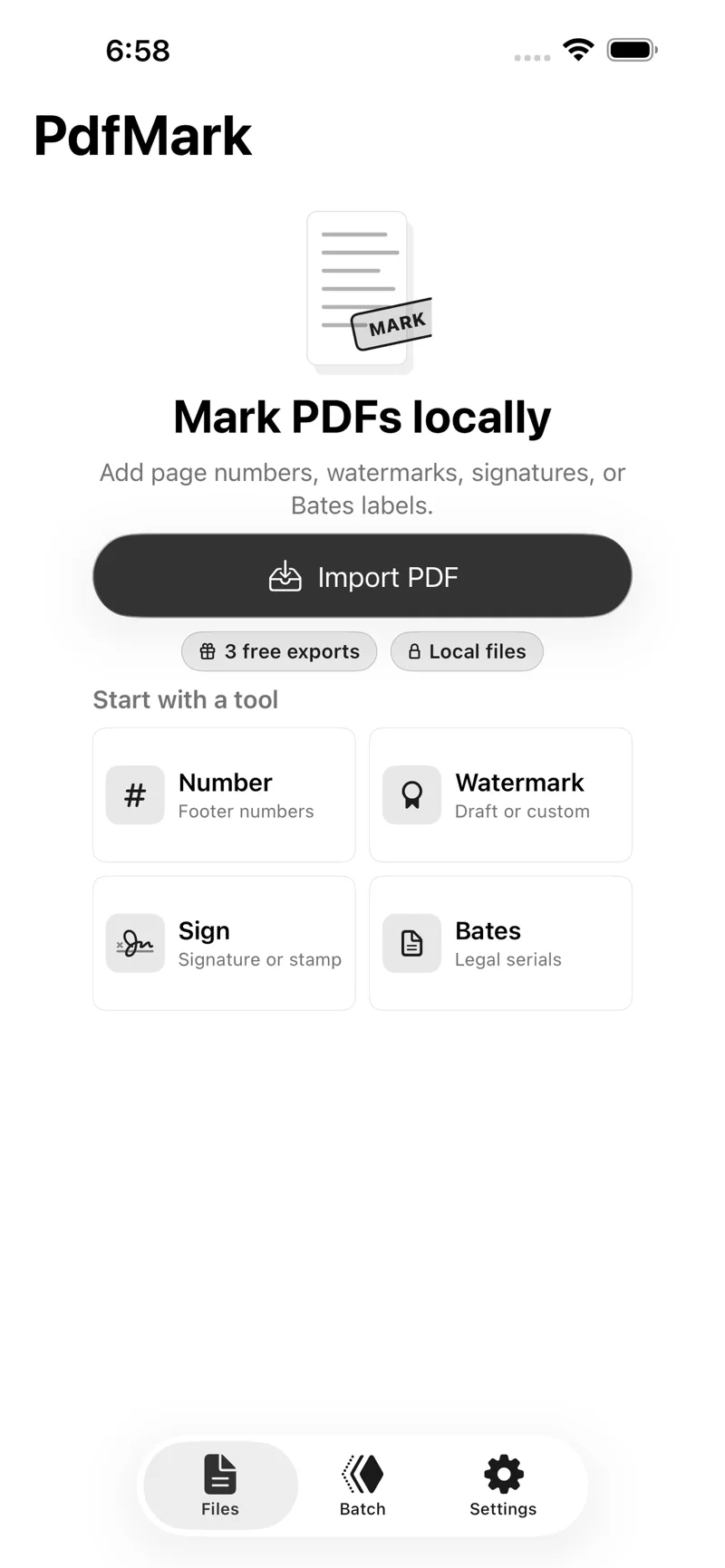Switch to the Batch tab

pos(362,1486)
